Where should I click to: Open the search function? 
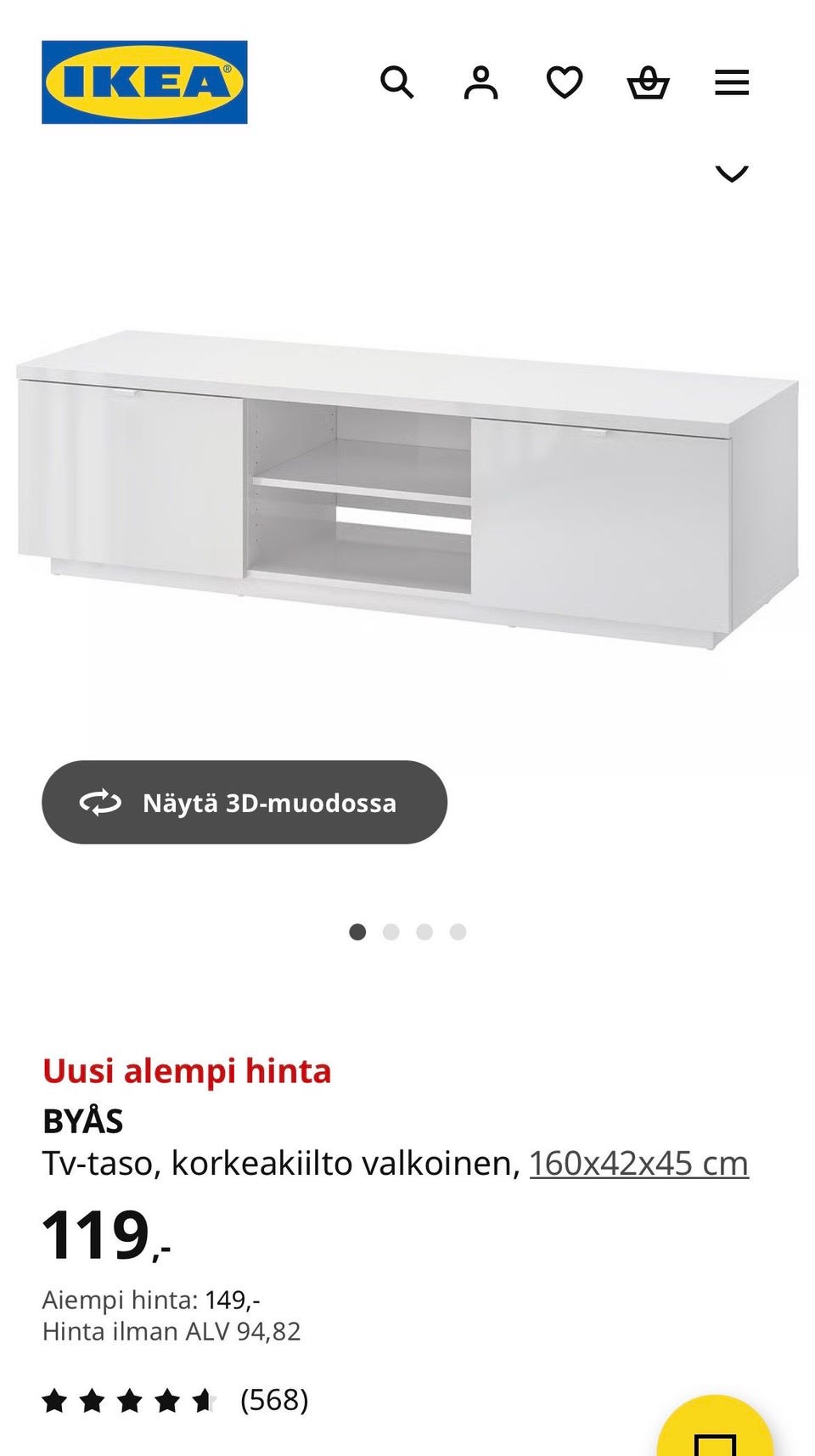pyautogui.click(x=397, y=82)
